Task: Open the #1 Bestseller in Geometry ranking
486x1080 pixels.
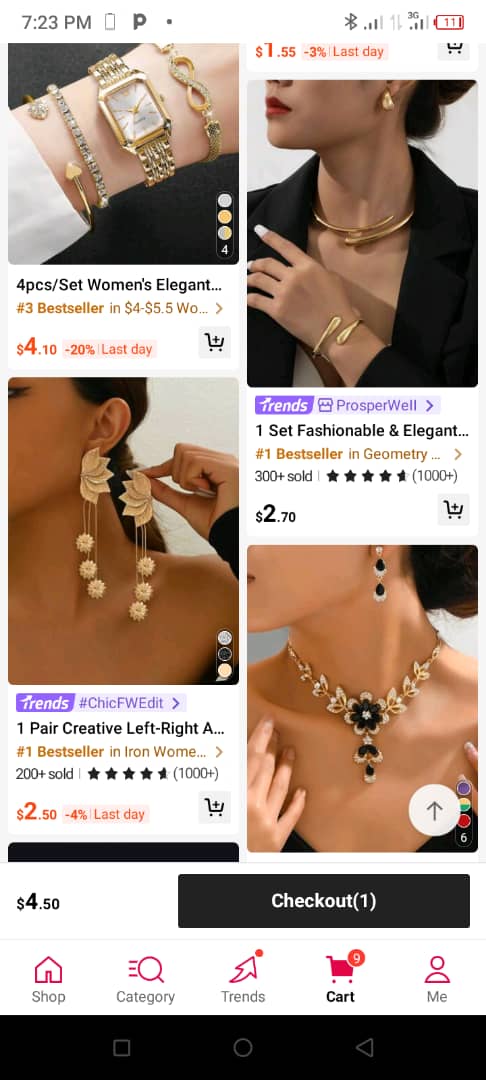Action: [x=359, y=454]
